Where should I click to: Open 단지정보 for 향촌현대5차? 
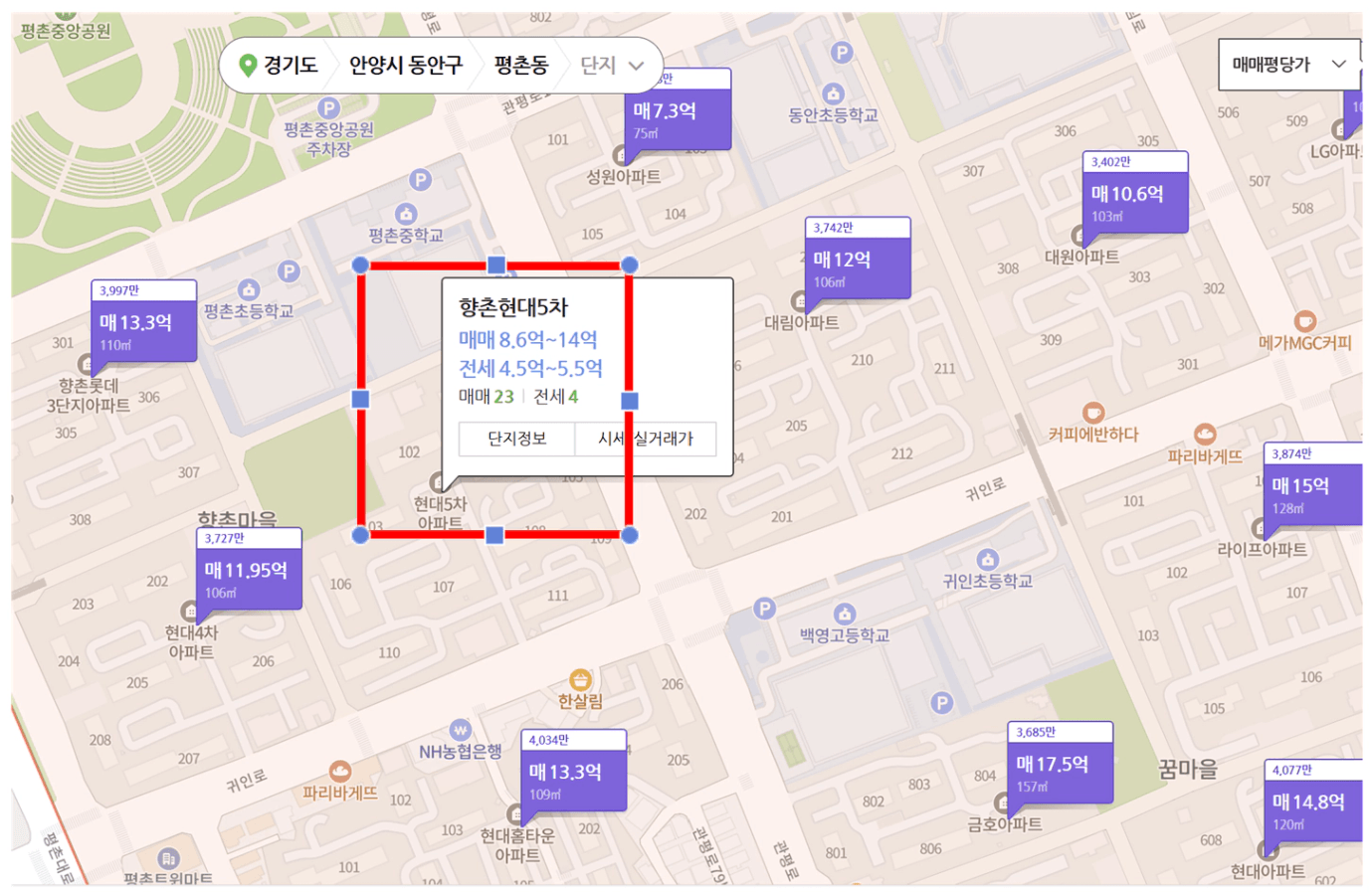point(516,439)
